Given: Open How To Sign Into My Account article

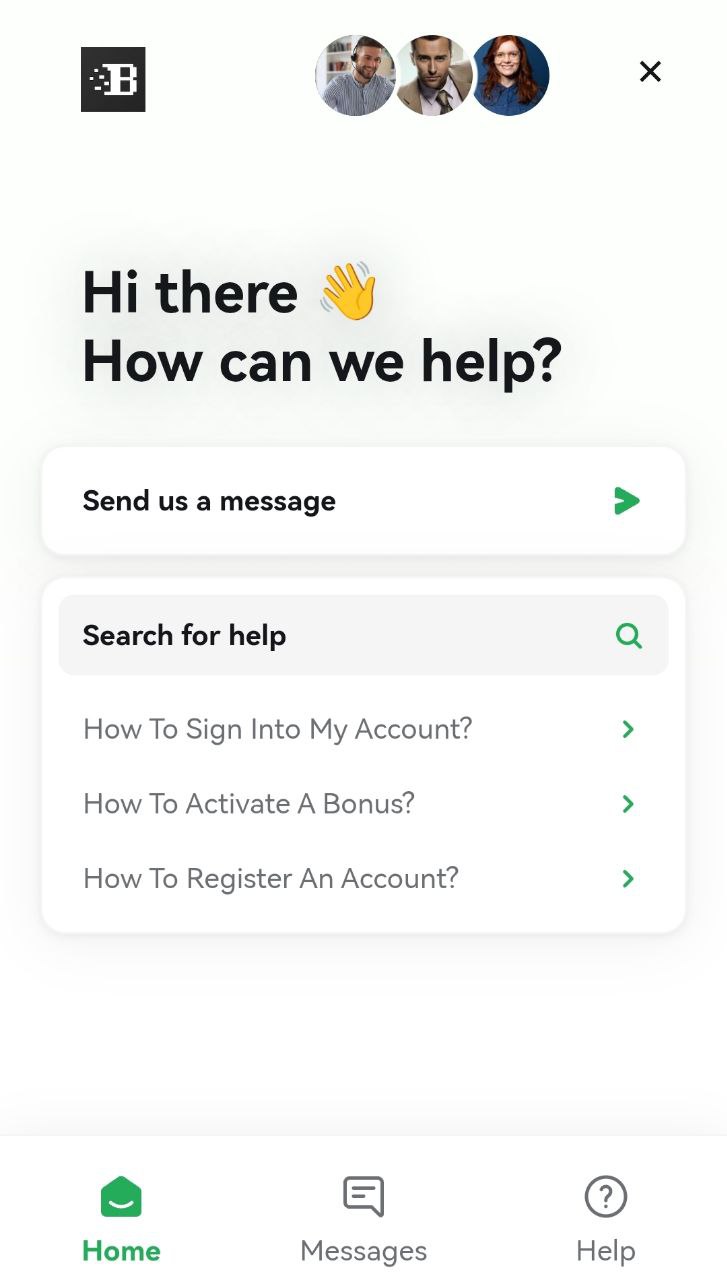Looking at the screenshot, I should [363, 729].
